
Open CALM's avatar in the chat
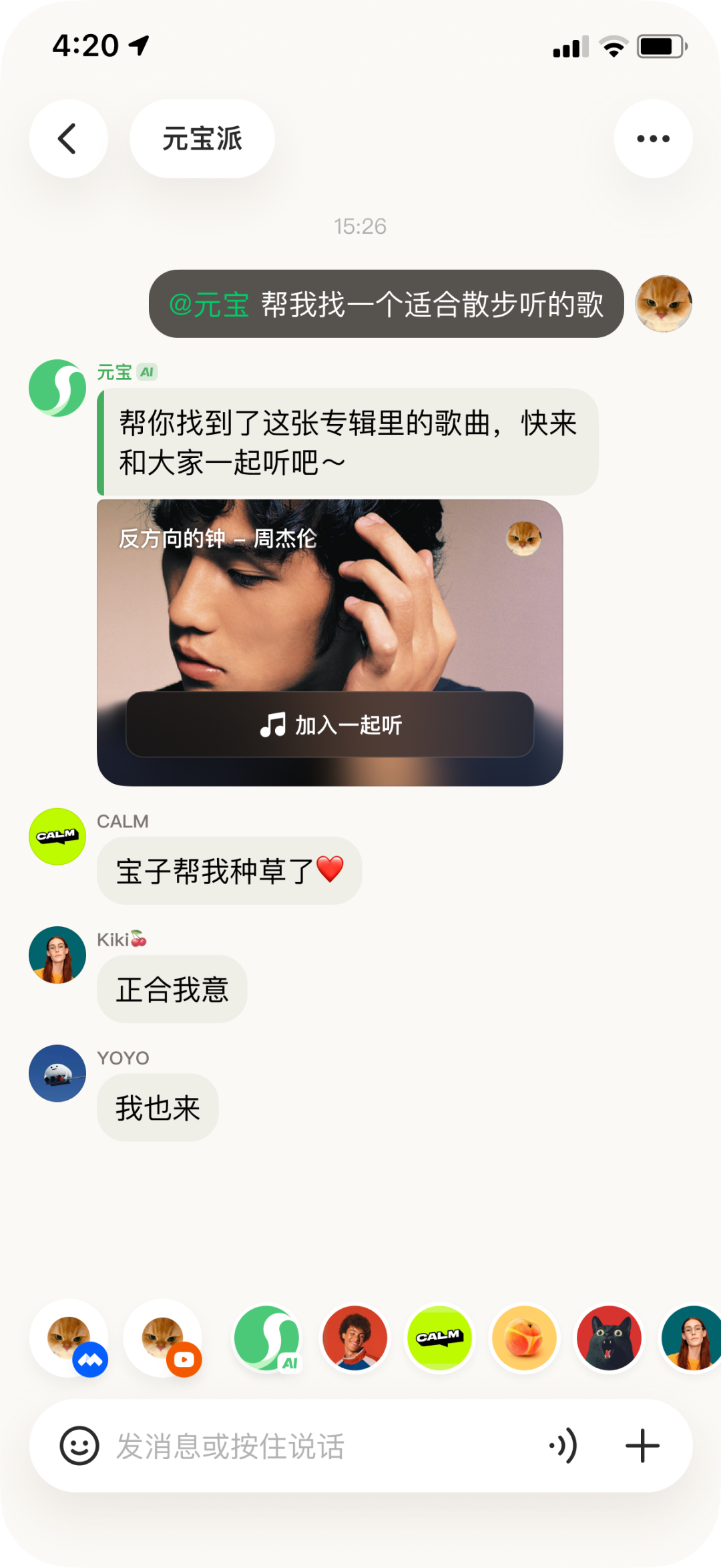tap(57, 837)
